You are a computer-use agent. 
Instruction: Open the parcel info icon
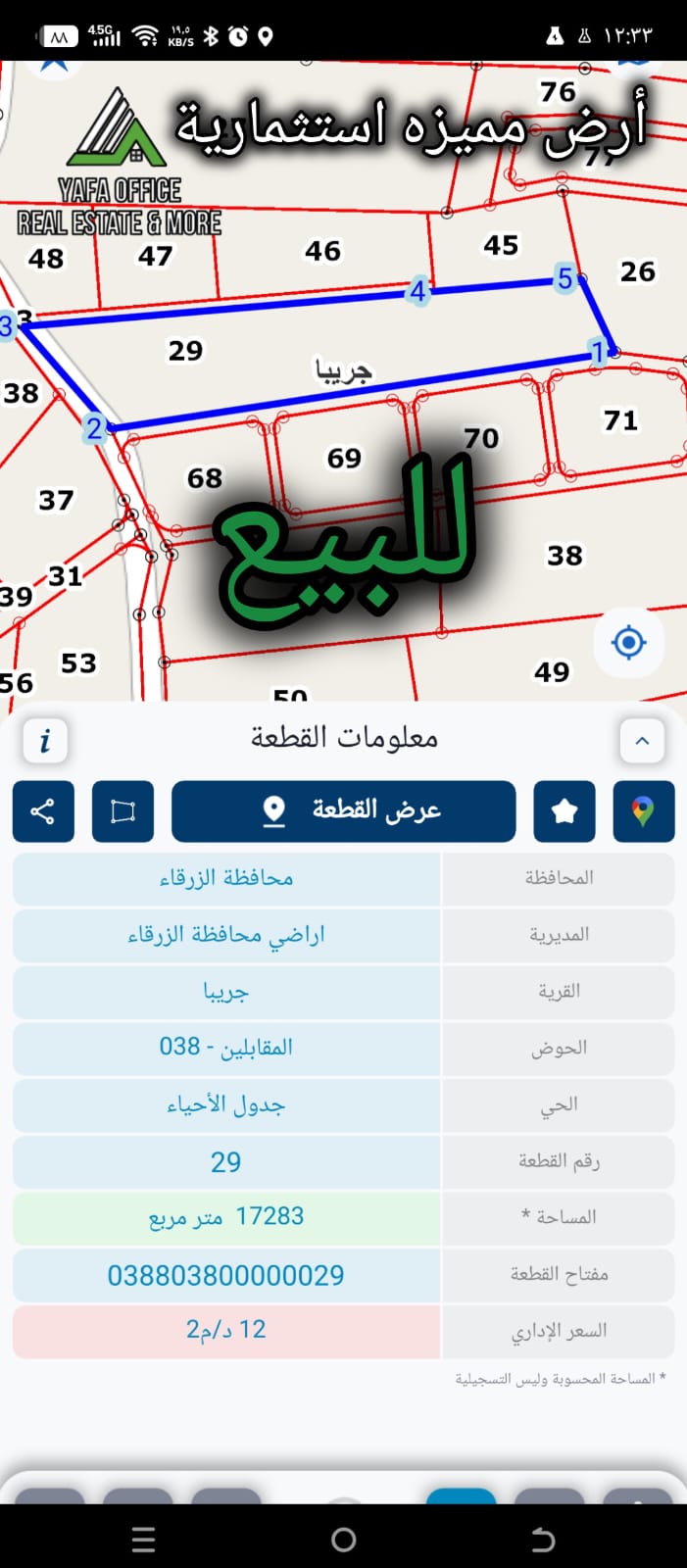(x=45, y=741)
